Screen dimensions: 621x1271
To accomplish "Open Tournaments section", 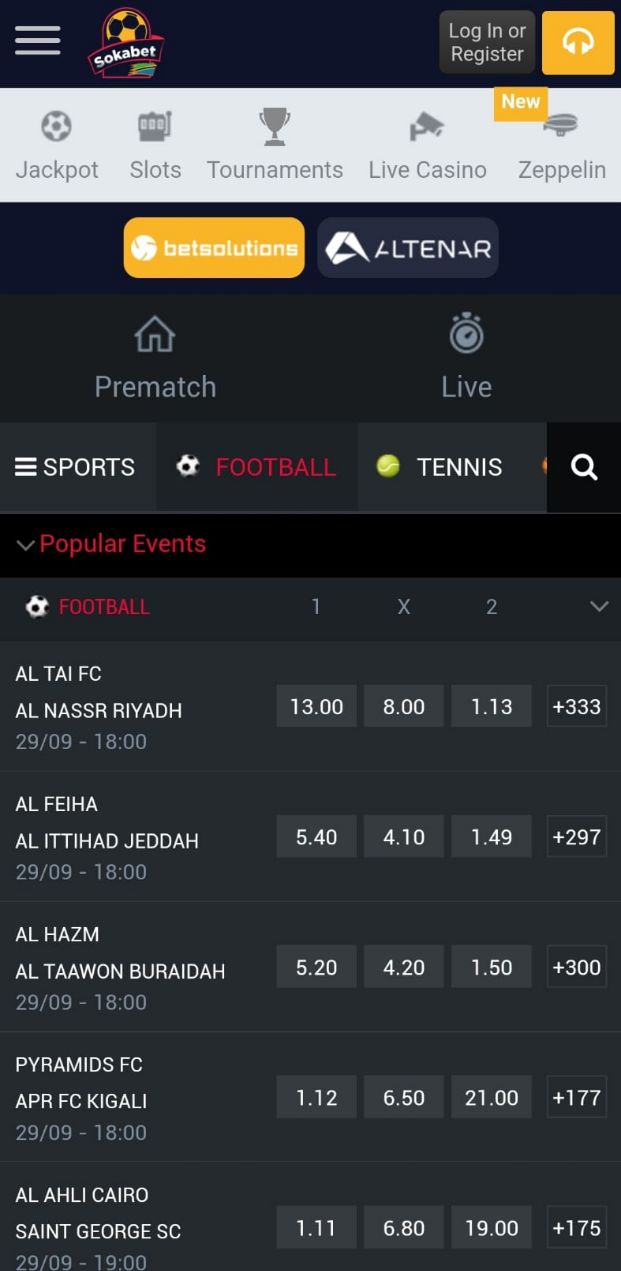I will pyautogui.click(x=275, y=145).
